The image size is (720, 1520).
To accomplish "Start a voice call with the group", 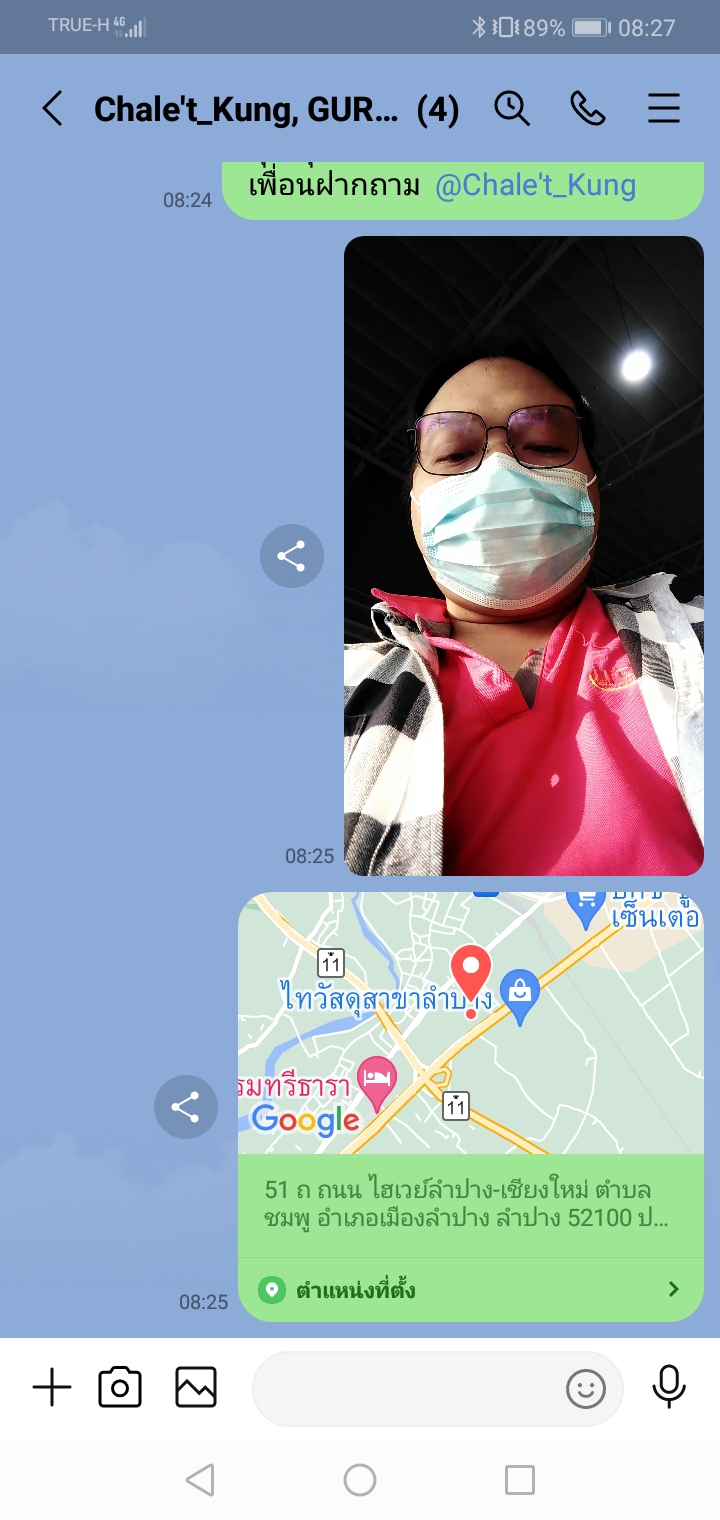I will point(588,108).
